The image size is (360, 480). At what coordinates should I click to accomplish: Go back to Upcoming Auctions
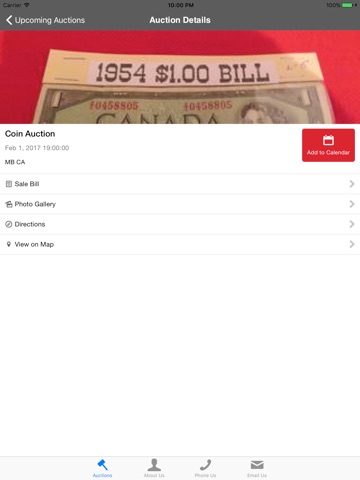pos(45,20)
